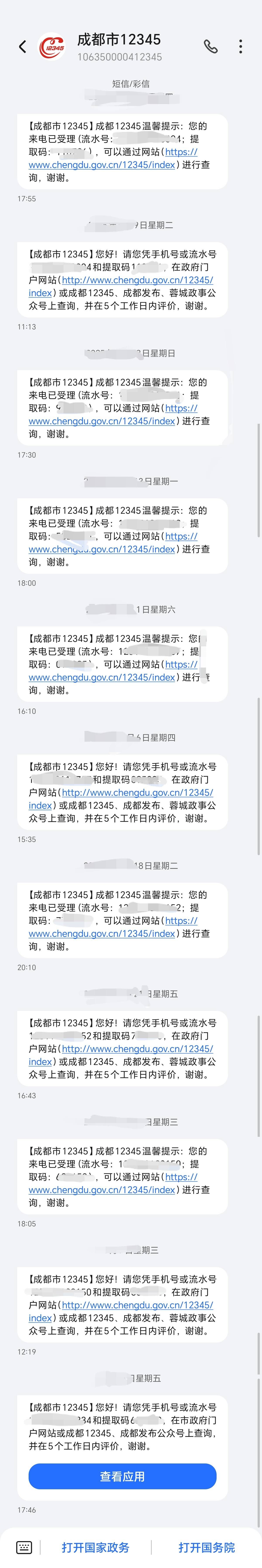Call 成都市12345 with the phone icon
262x1568 pixels.
point(210,47)
